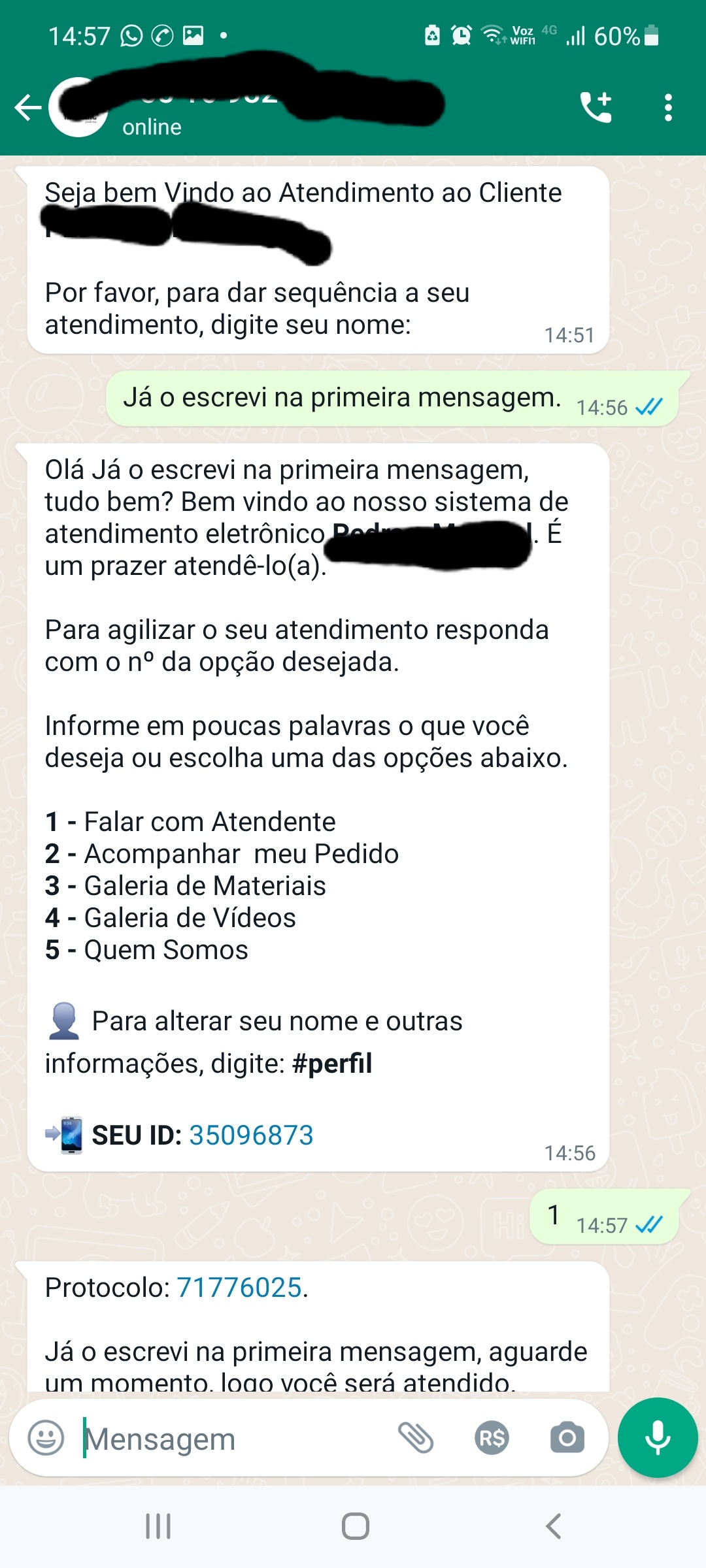706x1568 pixels.
Task: Open the protocol number link 71776025
Action: 239,1288
